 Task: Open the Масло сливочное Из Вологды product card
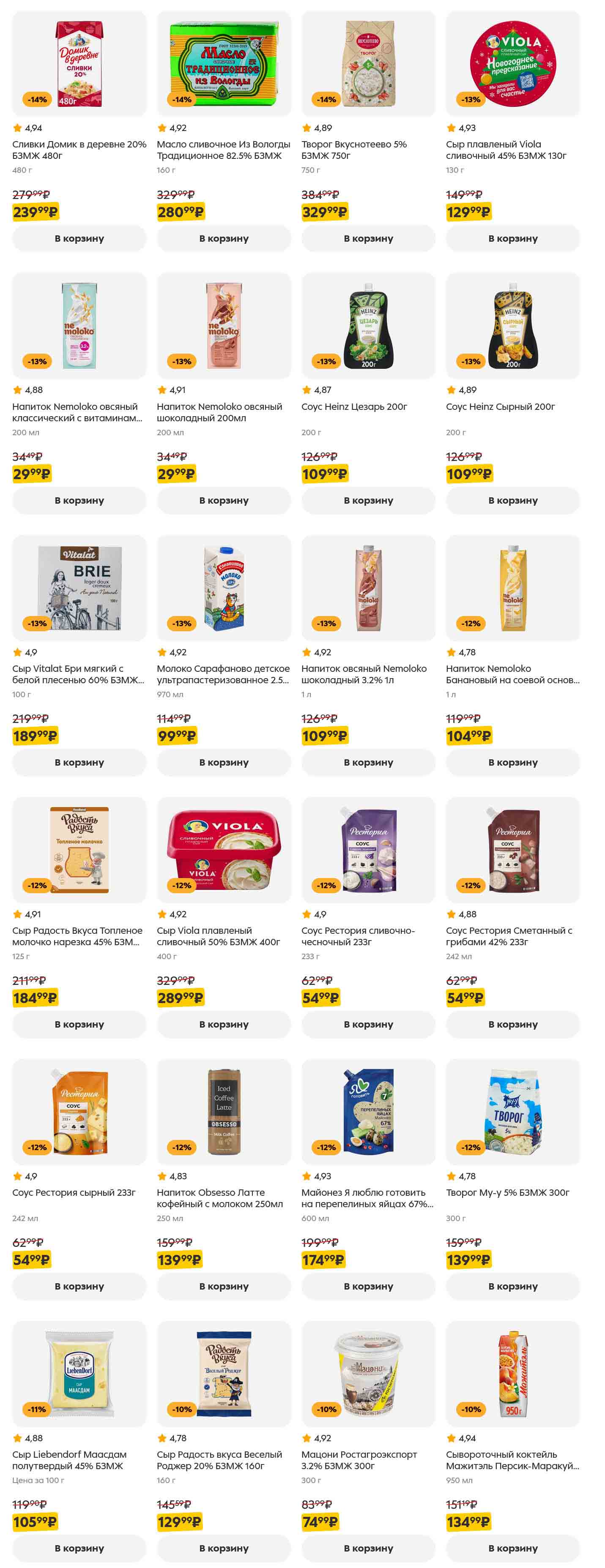pyautogui.click(x=224, y=150)
